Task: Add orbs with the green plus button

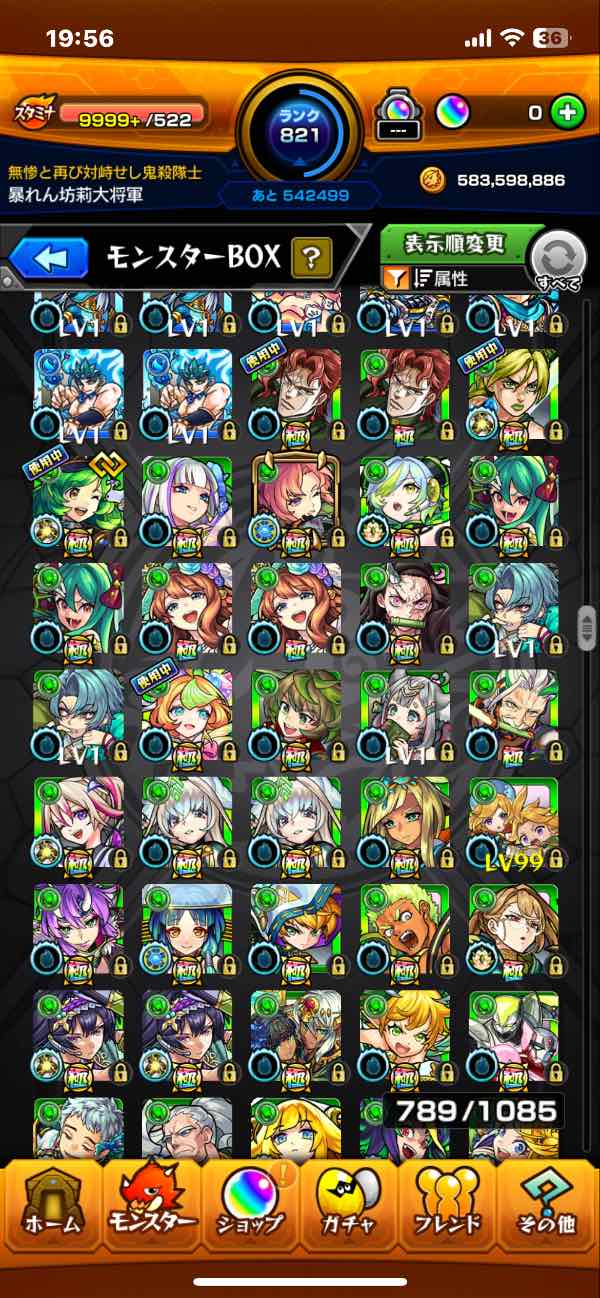Action: click(567, 113)
